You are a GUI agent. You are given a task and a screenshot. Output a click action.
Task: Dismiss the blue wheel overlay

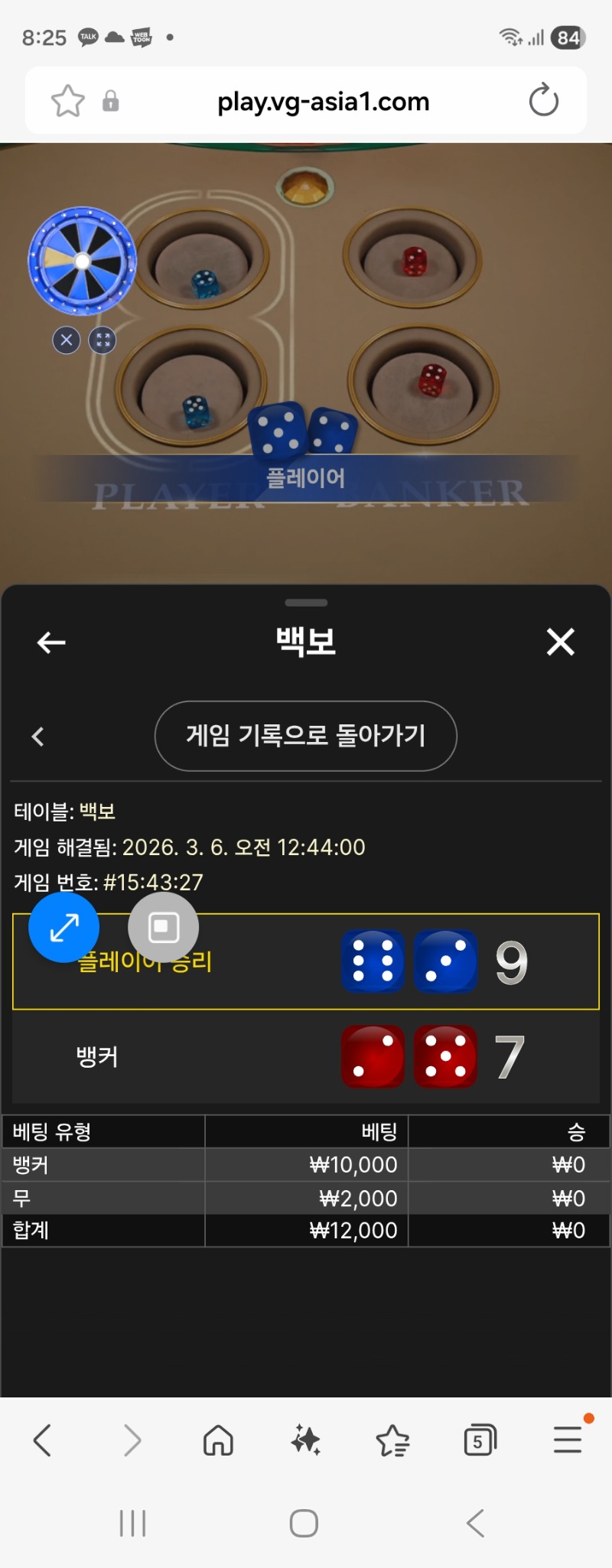coord(67,340)
